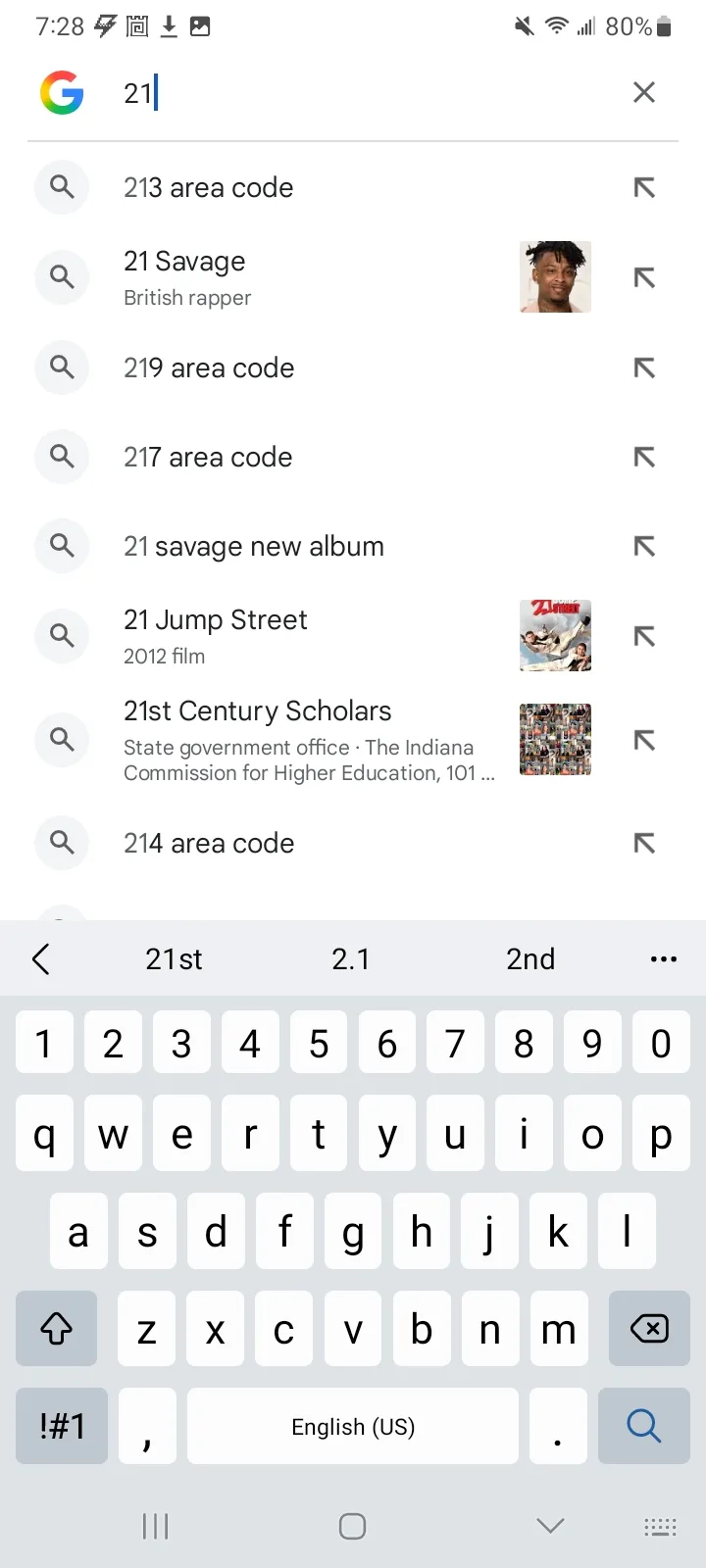Clear the search text with the X
The width and height of the screenshot is (706, 1568).
point(644,92)
